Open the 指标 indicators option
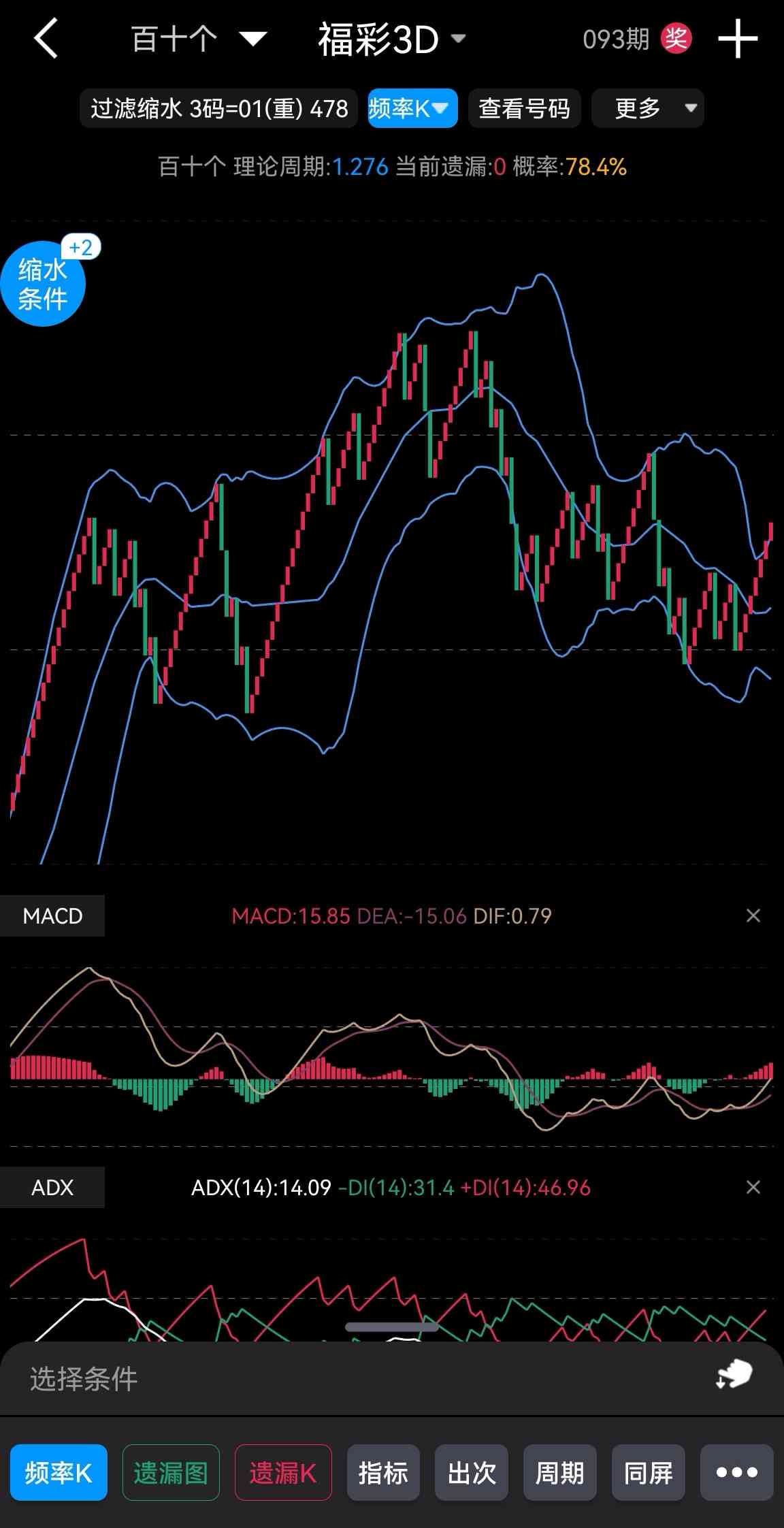The height and width of the screenshot is (1528, 784). pos(383,1472)
